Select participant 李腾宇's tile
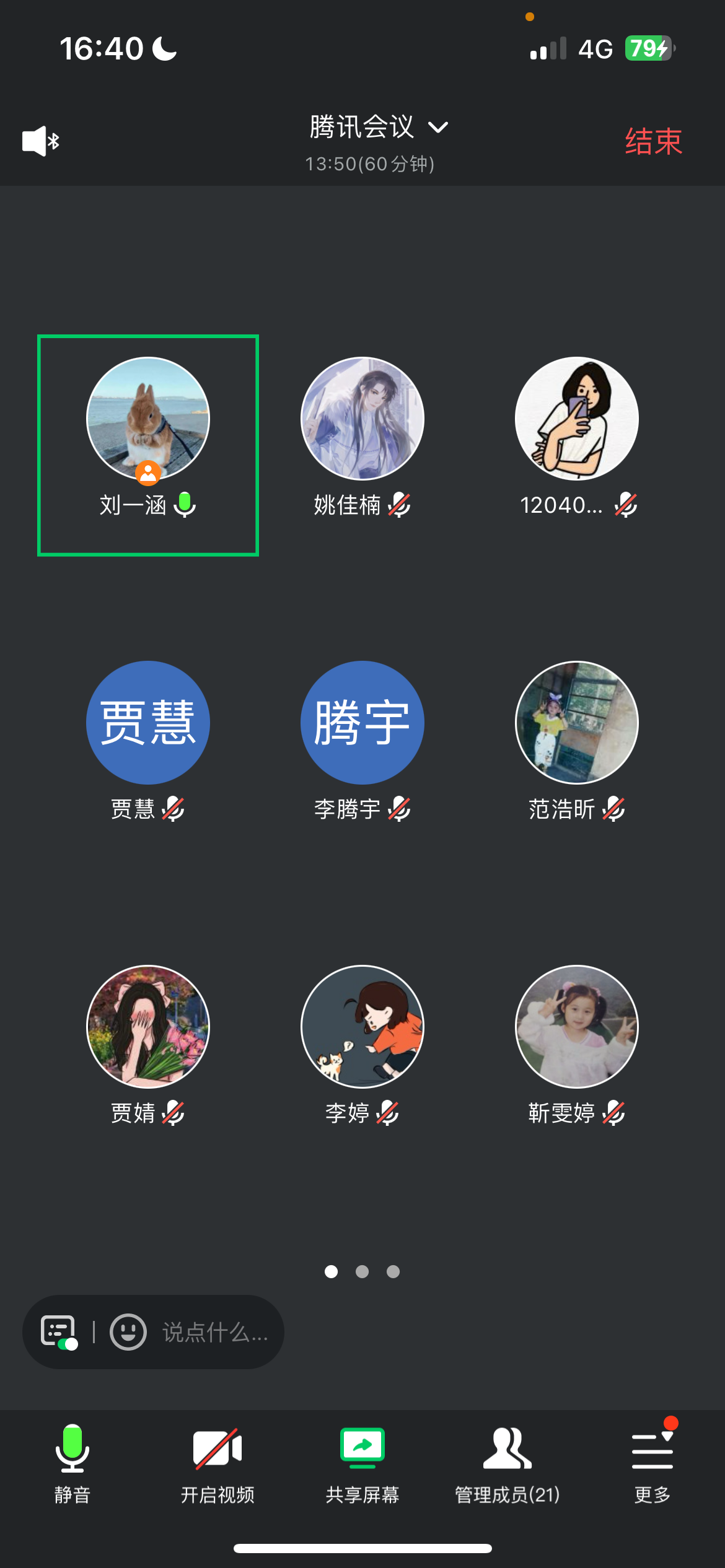Screen dimensions: 725x1568 [362, 723]
